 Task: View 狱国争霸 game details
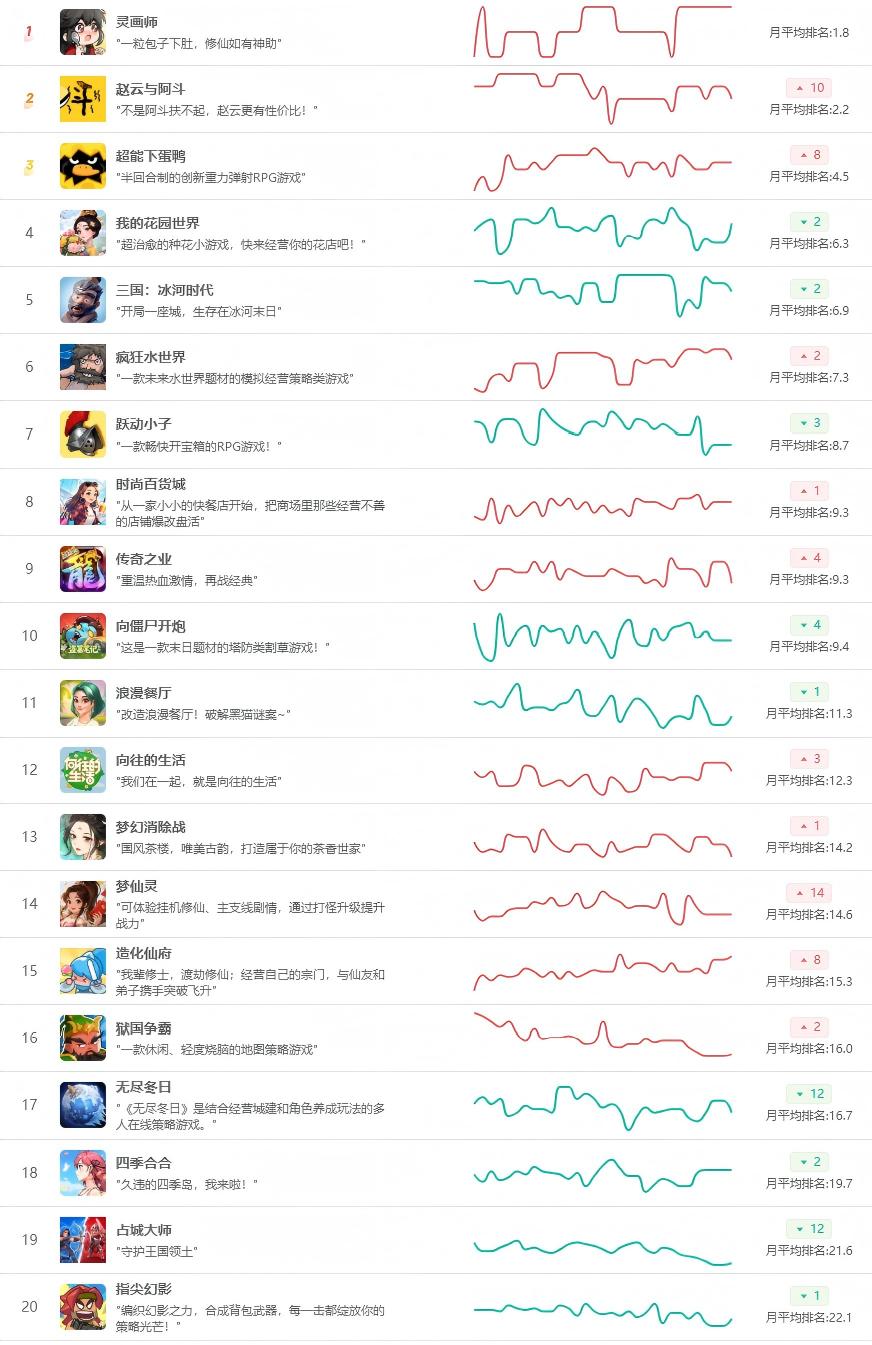point(436,1038)
